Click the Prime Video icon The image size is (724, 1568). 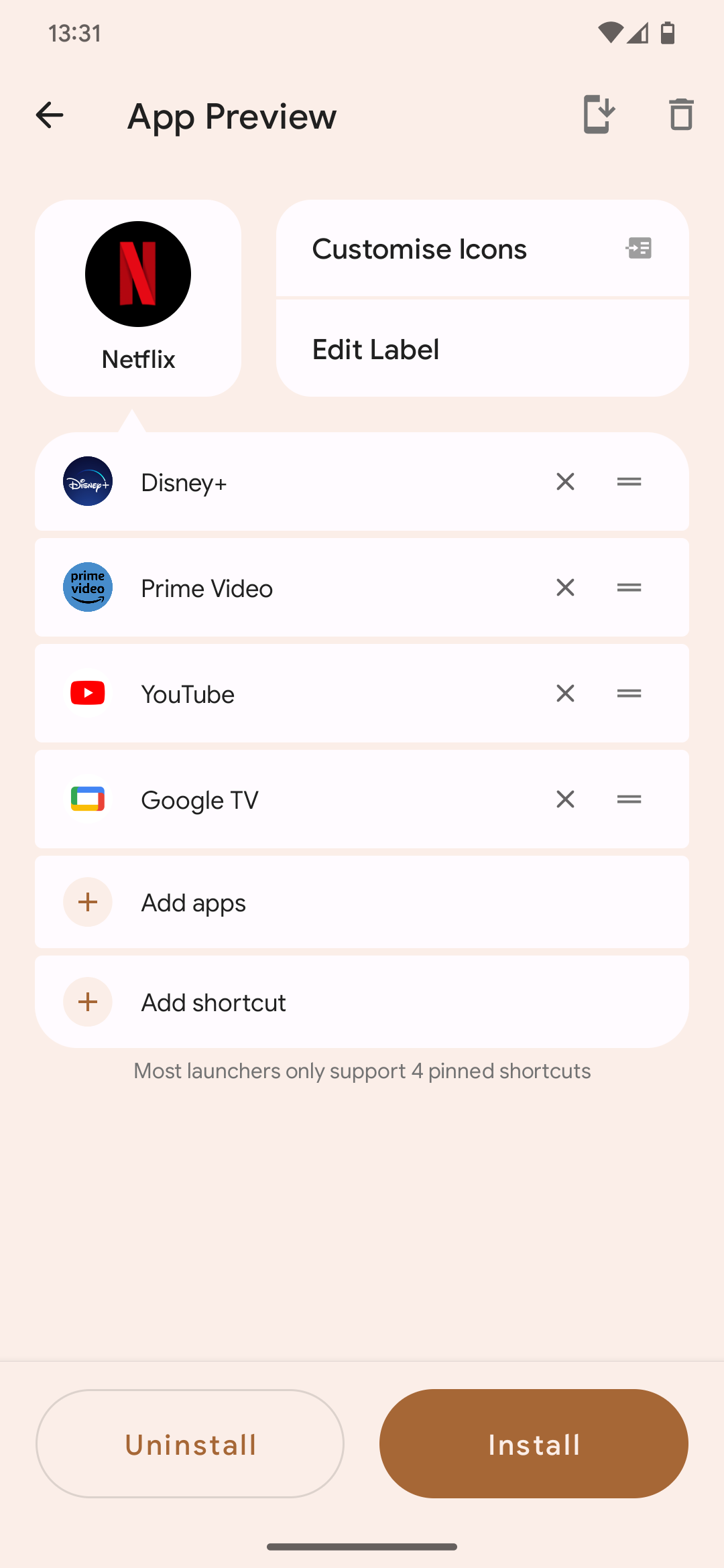point(88,587)
